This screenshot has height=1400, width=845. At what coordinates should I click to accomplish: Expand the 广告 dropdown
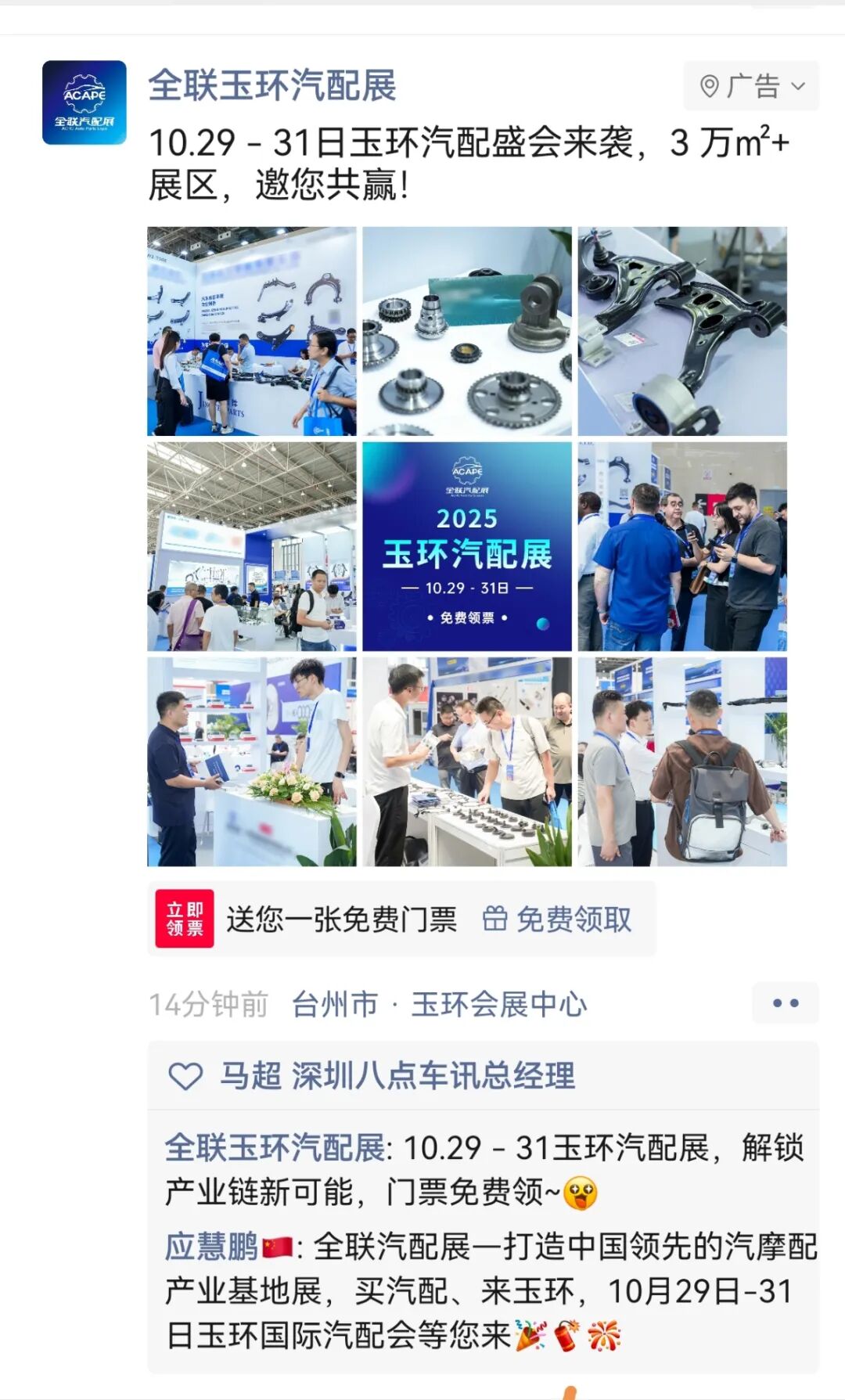pos(750,86)
